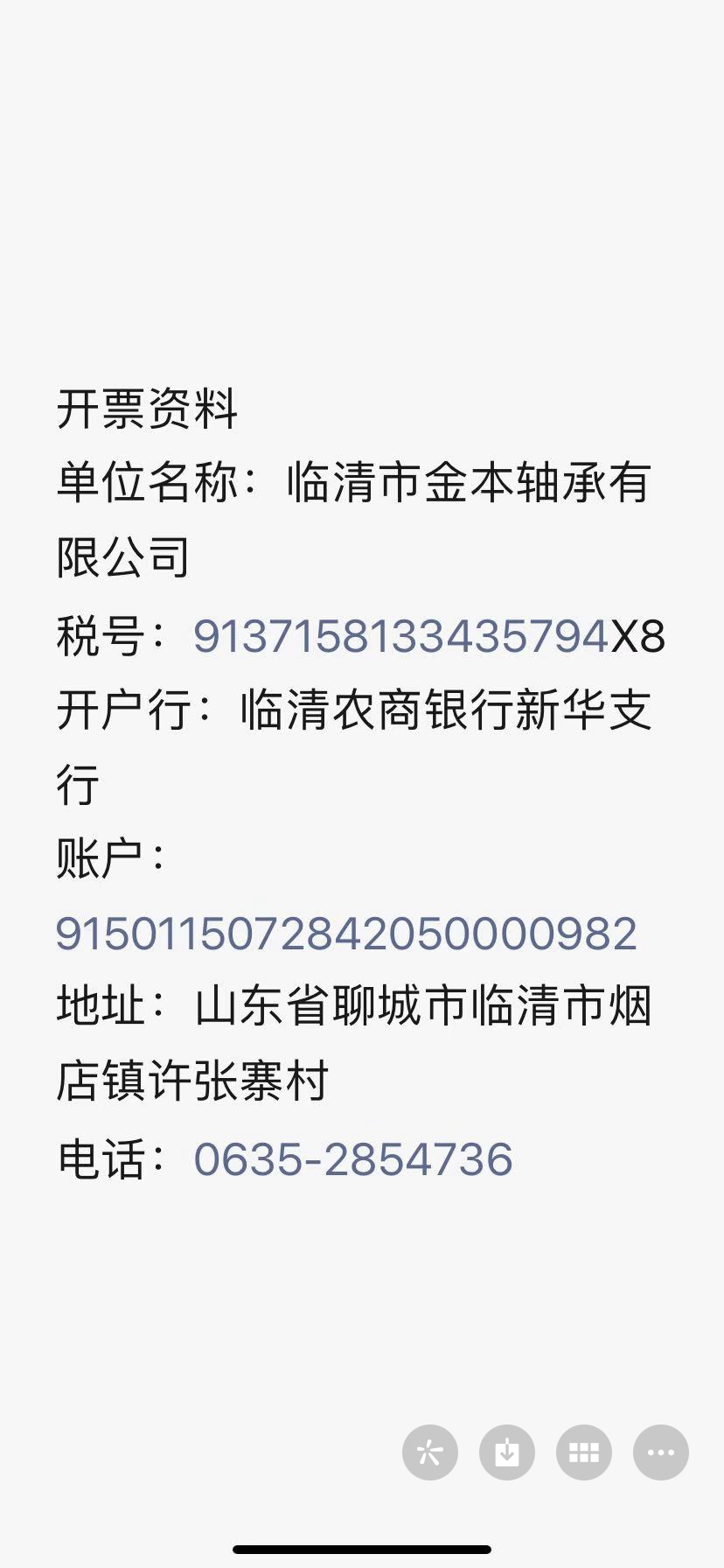The height and width of the screenshot is (1568, 724).
Task: Open the grid view icon
Action: 583,1453
